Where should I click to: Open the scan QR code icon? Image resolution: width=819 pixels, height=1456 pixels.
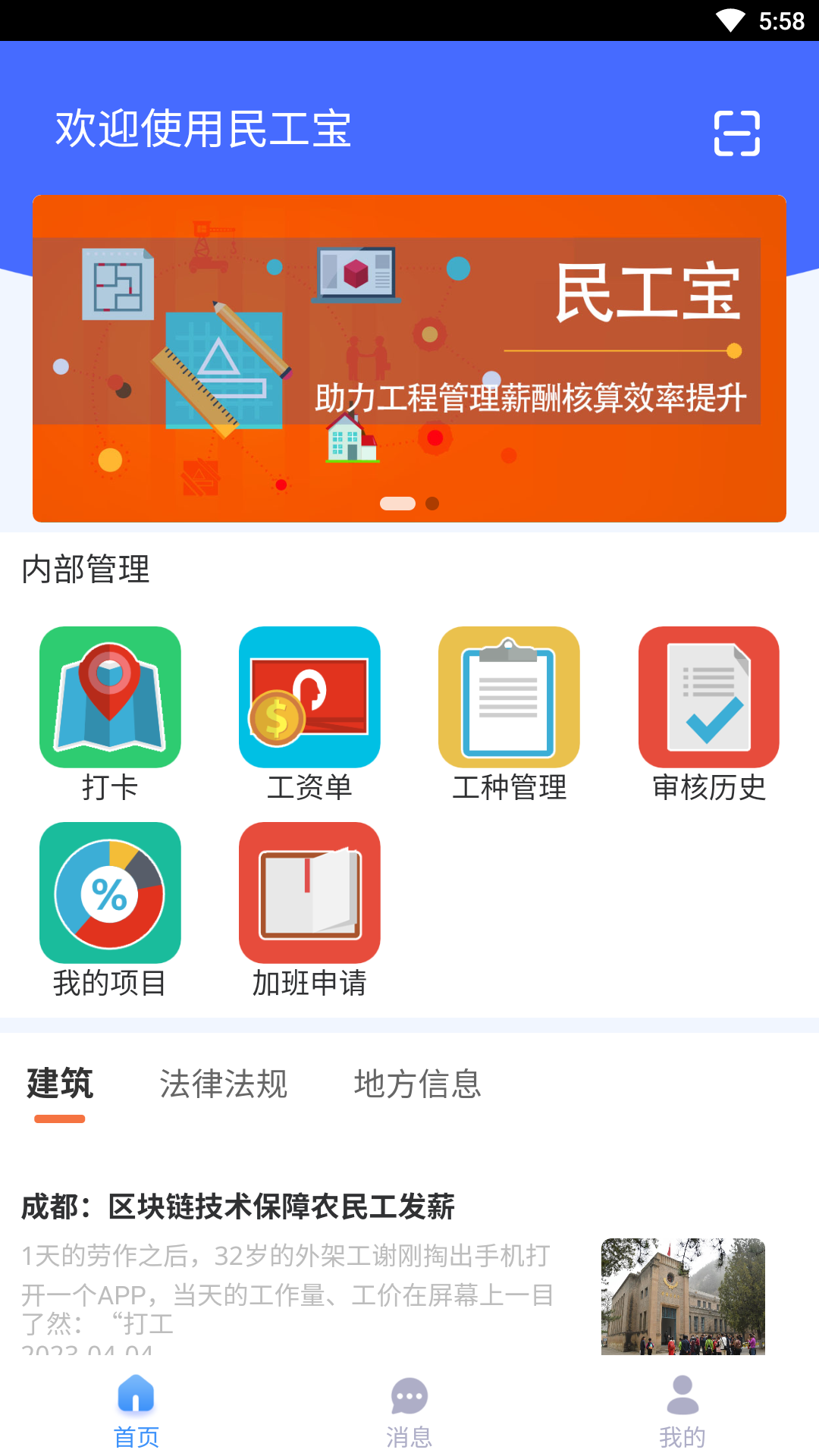tap(736, 133)
